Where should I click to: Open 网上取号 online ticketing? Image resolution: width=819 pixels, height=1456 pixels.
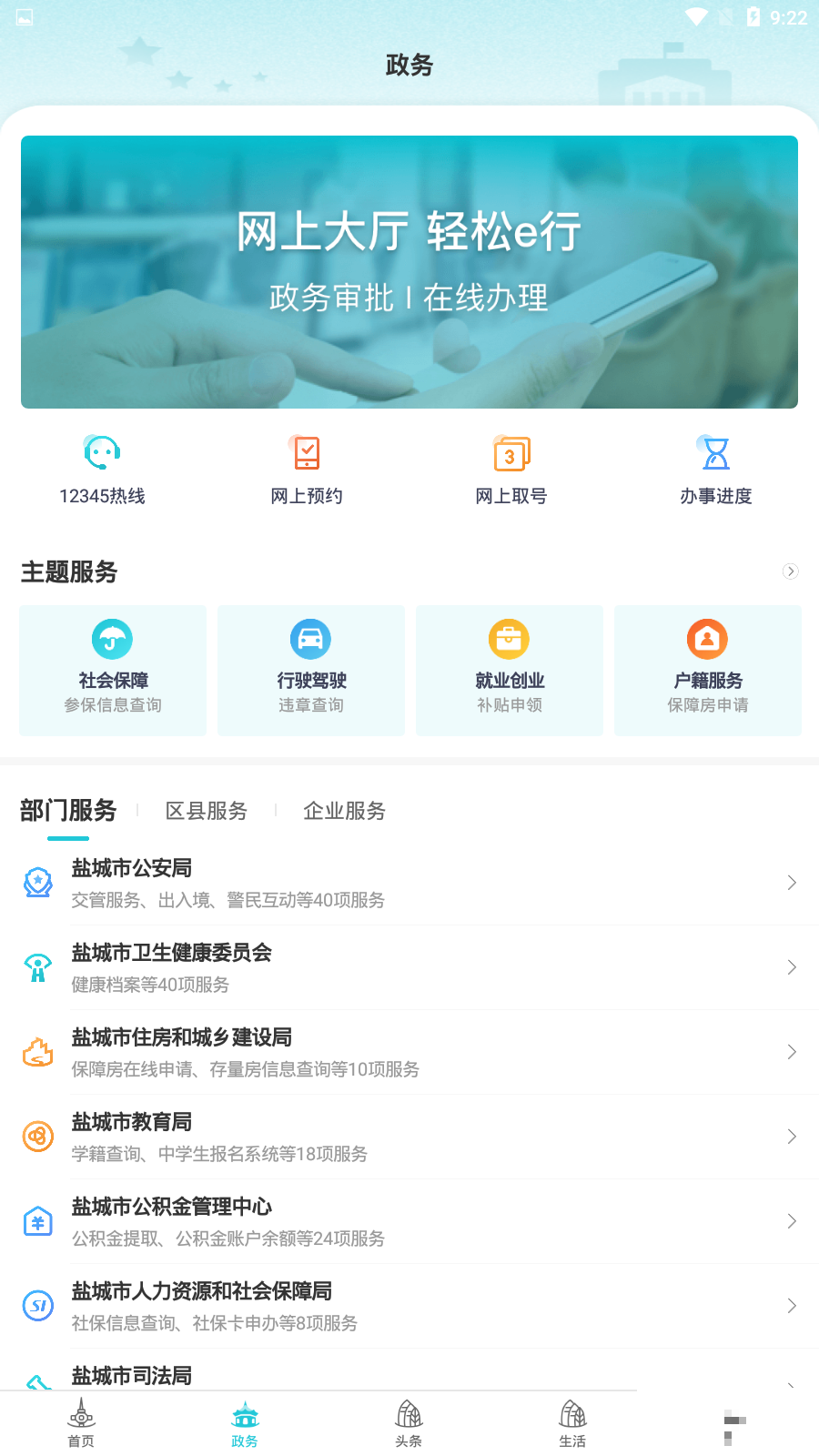click(x=511, y=470)
